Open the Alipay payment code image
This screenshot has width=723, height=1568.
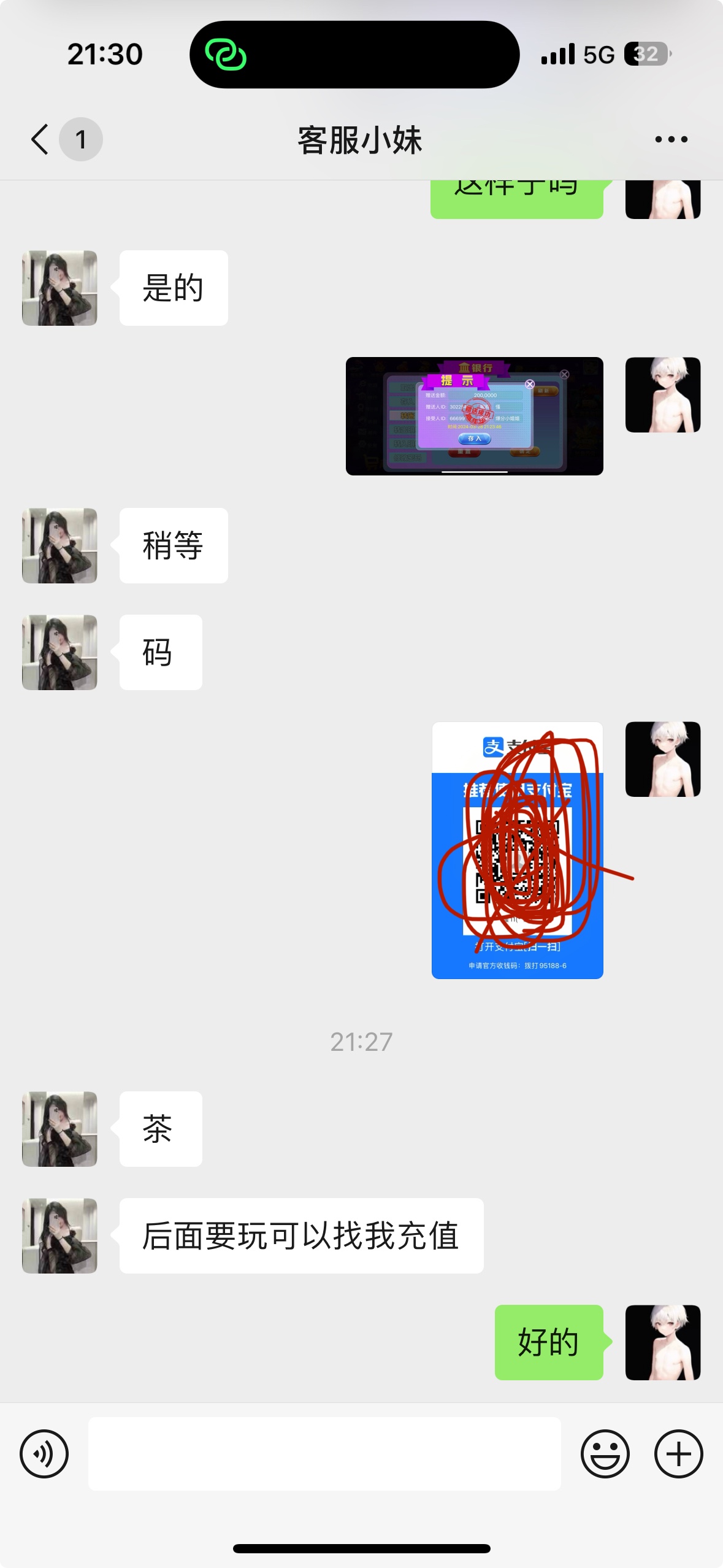coord(517,850)
